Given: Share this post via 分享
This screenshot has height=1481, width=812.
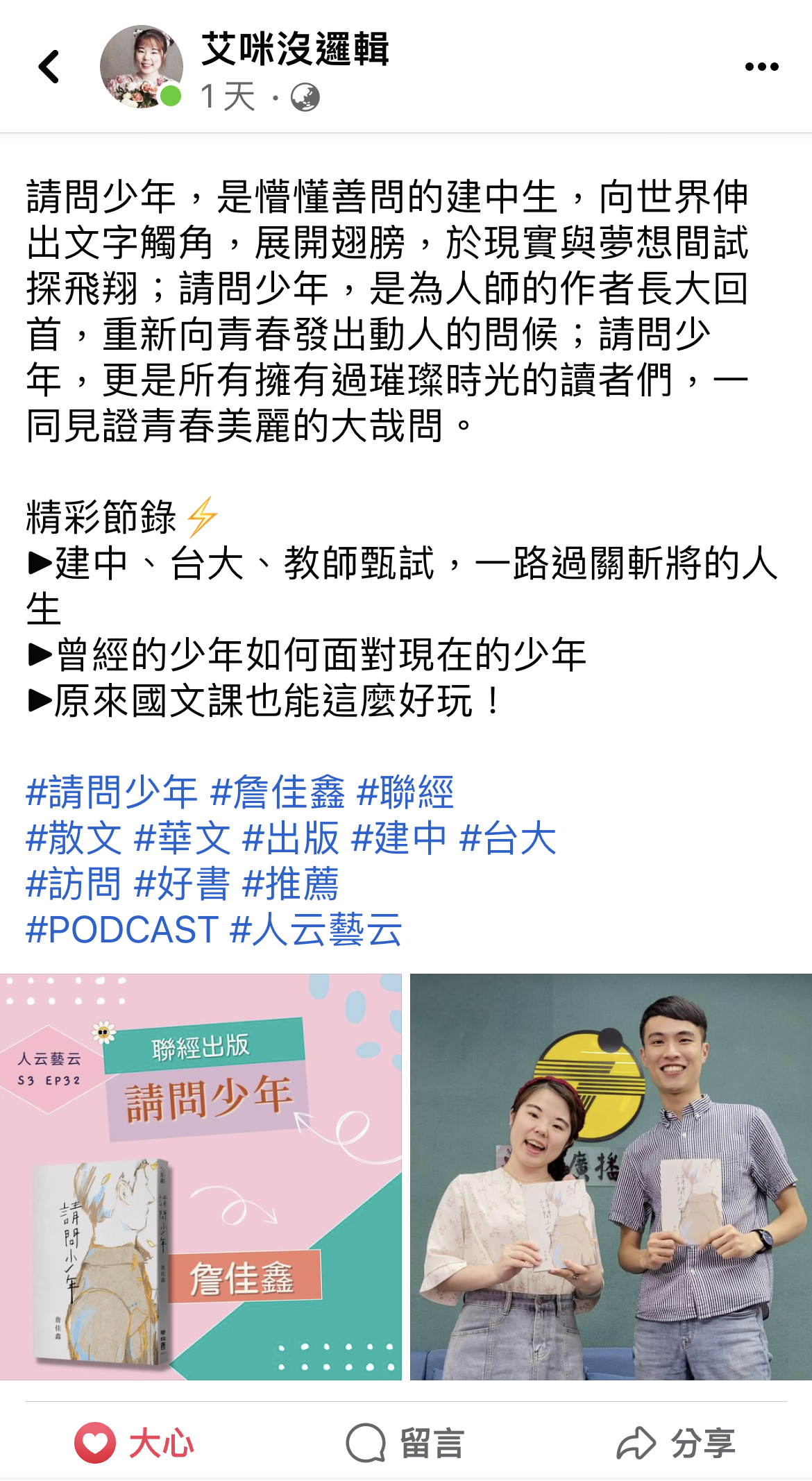Looking at the screenshot, I should (x=676, y=1444).
